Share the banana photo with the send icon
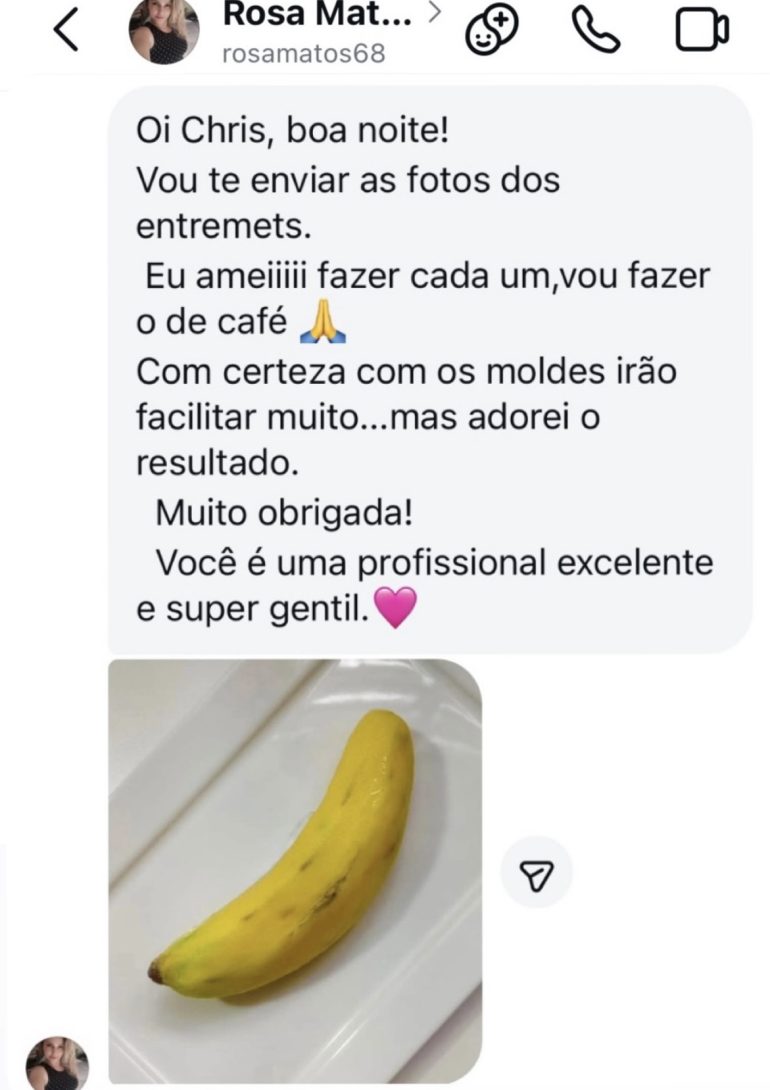 click(537, 872)
